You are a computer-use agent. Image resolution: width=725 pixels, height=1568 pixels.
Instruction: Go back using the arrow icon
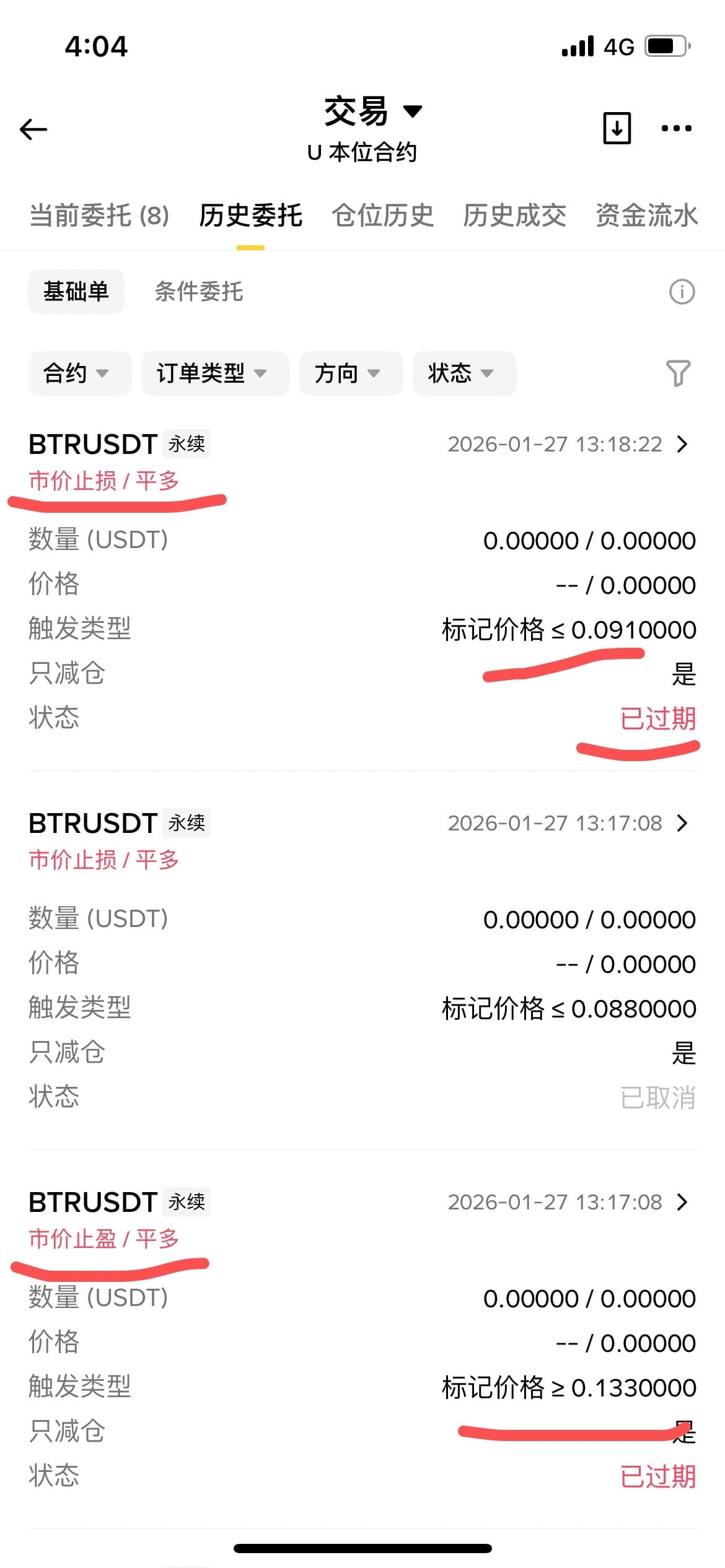(x=33, y=129)
